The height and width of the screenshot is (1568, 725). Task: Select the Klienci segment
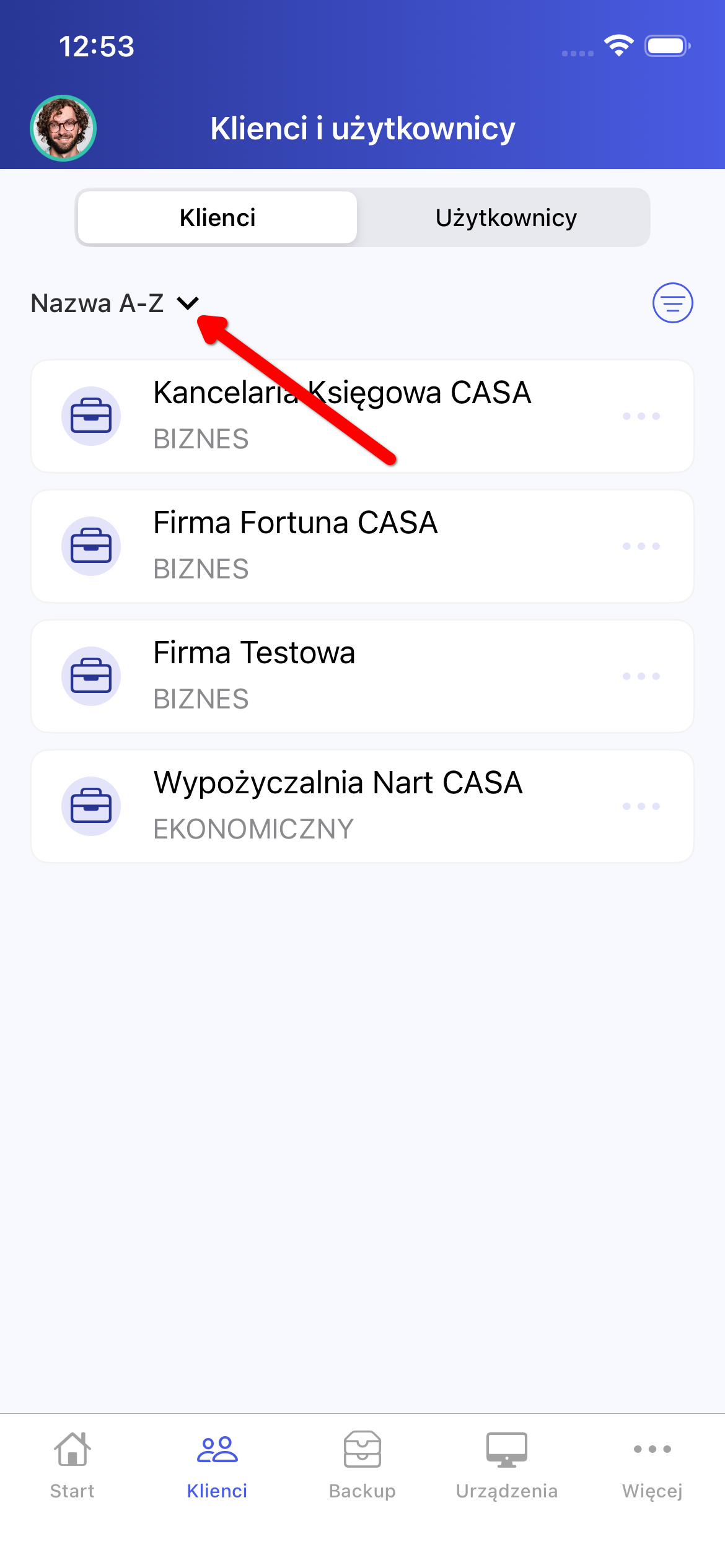(x=217, y=218)
